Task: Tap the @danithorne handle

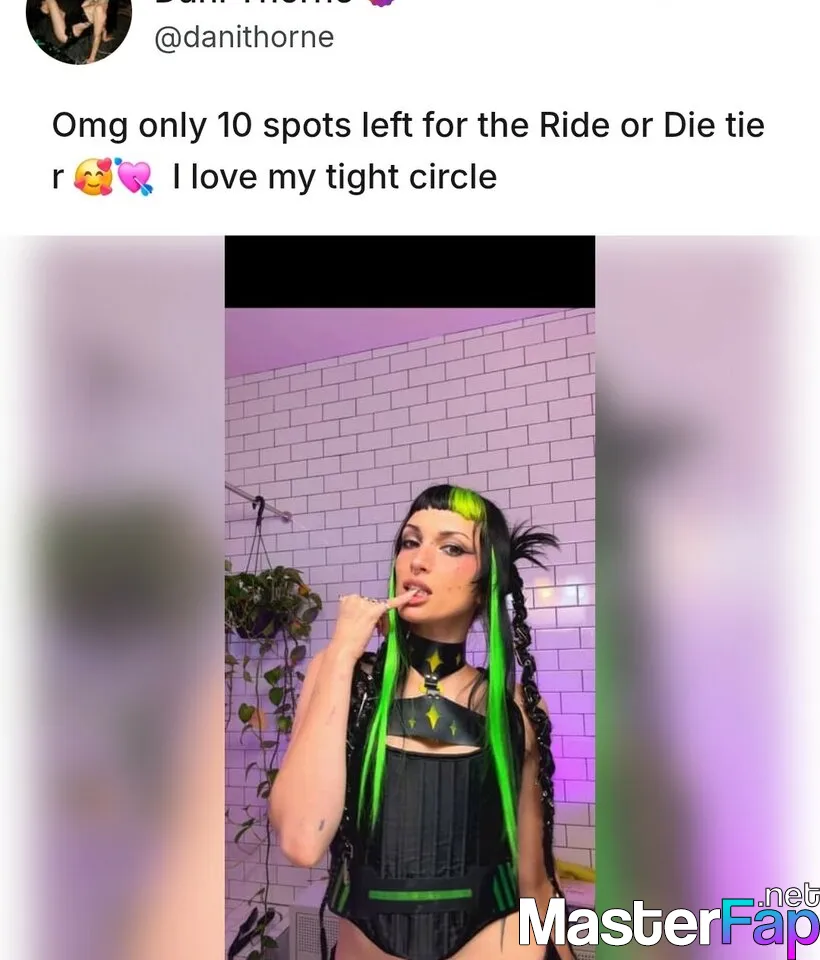Action: tap(243, 38)
